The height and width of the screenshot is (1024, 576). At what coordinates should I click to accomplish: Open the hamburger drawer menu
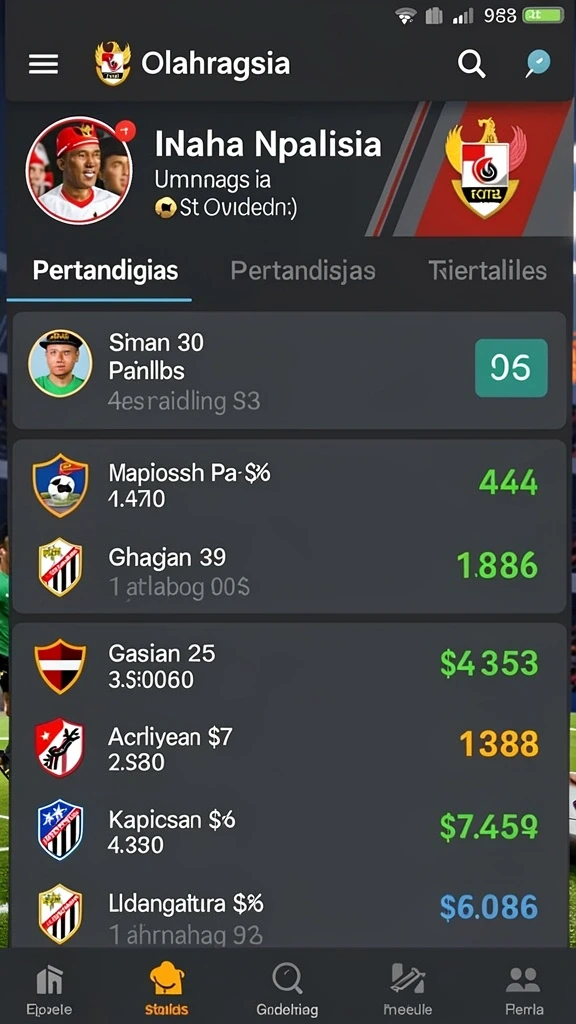44,64
